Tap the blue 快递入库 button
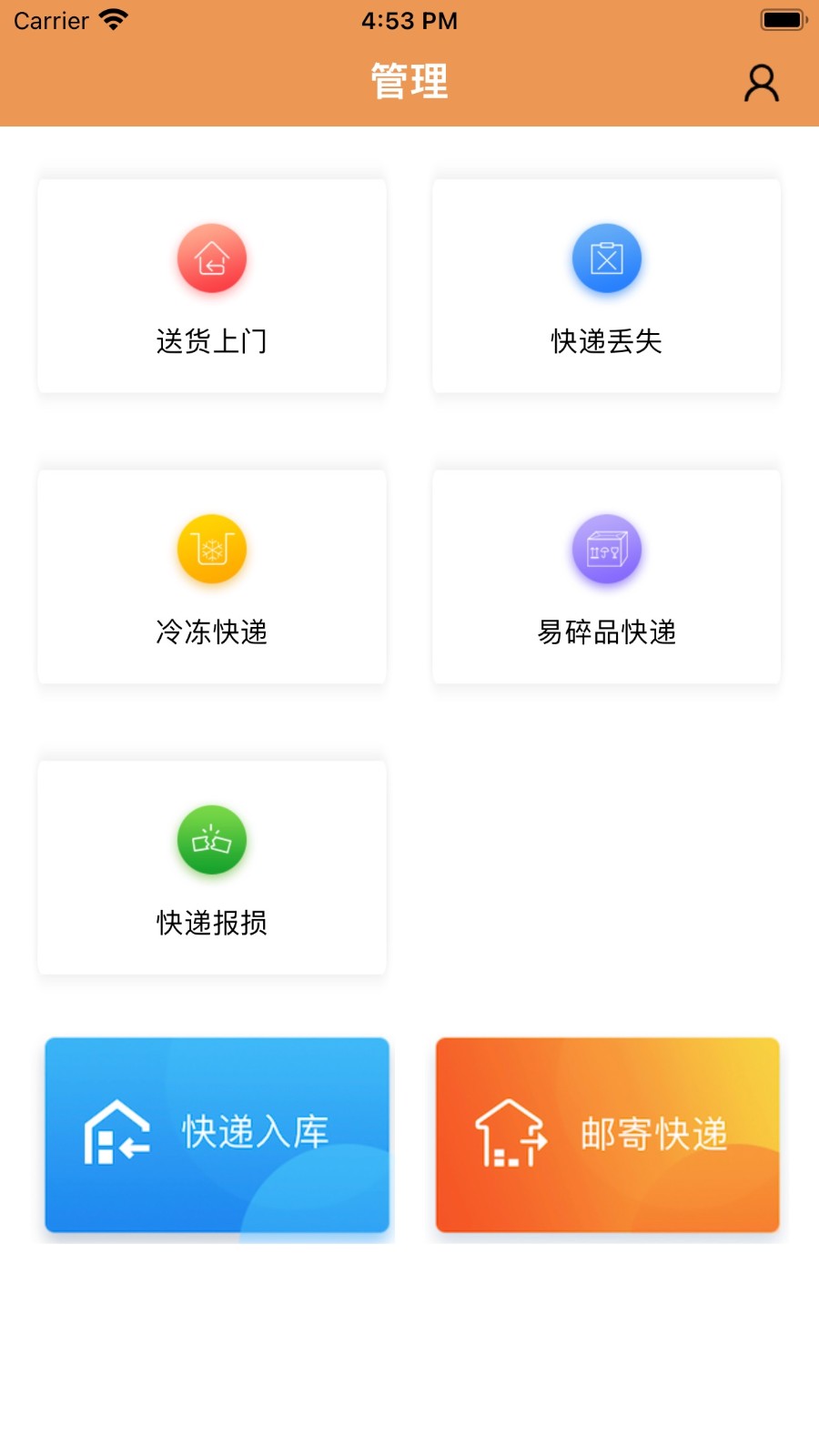The width and height of the screenshot is (819, 1456). (217, 1135)
